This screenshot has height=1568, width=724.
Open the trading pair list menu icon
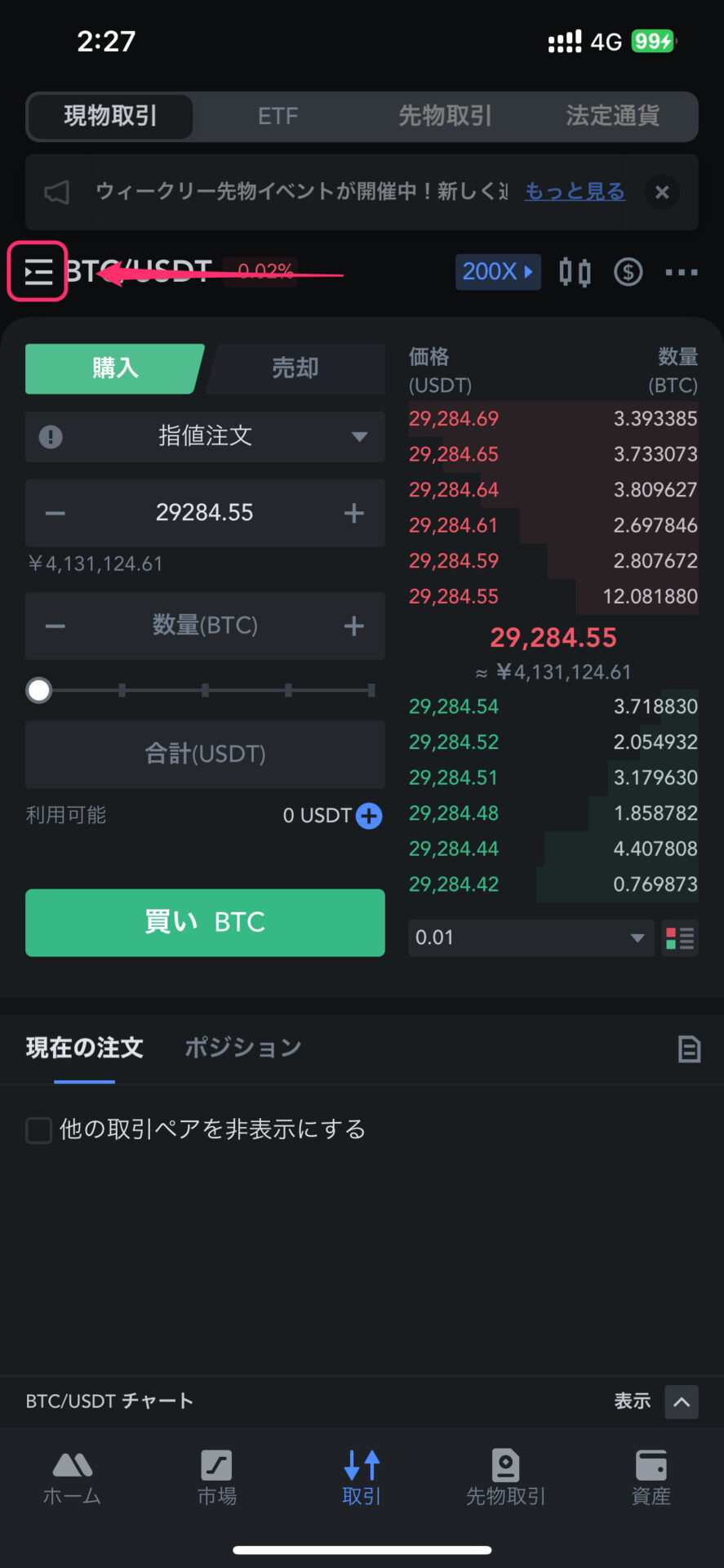pos(38,272)
